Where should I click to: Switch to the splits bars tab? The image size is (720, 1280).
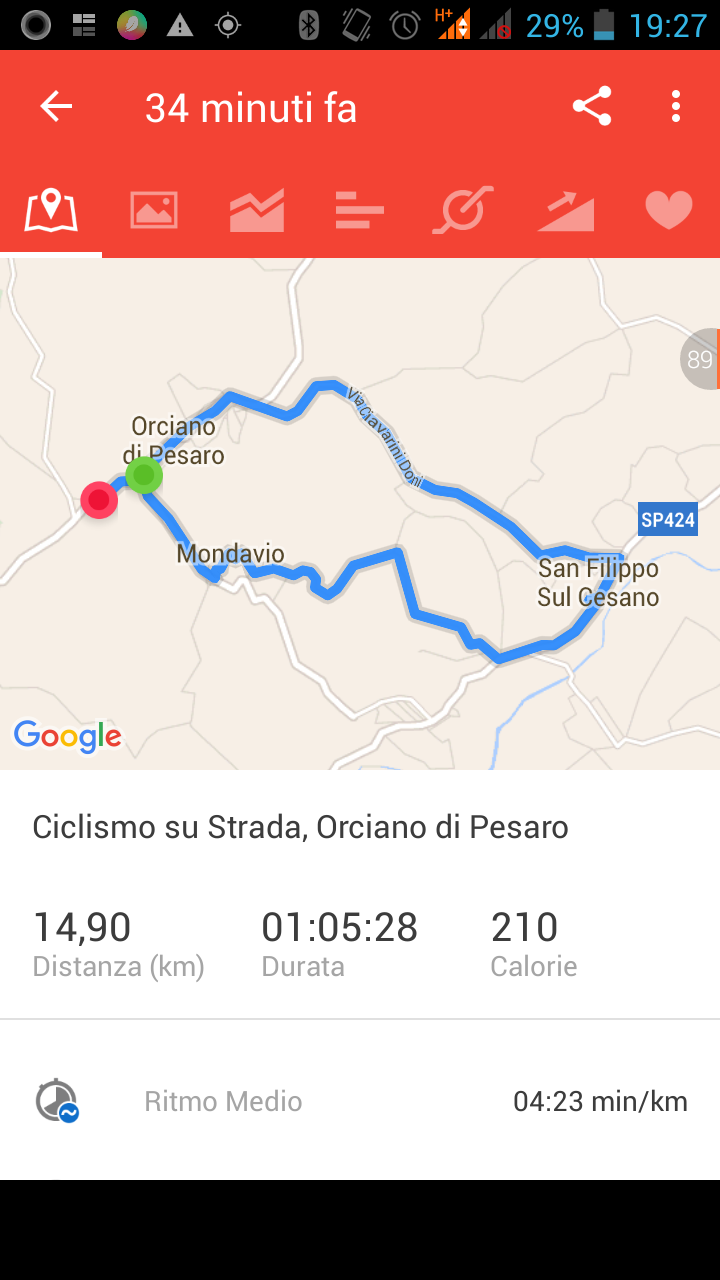(x=360, y=210)
